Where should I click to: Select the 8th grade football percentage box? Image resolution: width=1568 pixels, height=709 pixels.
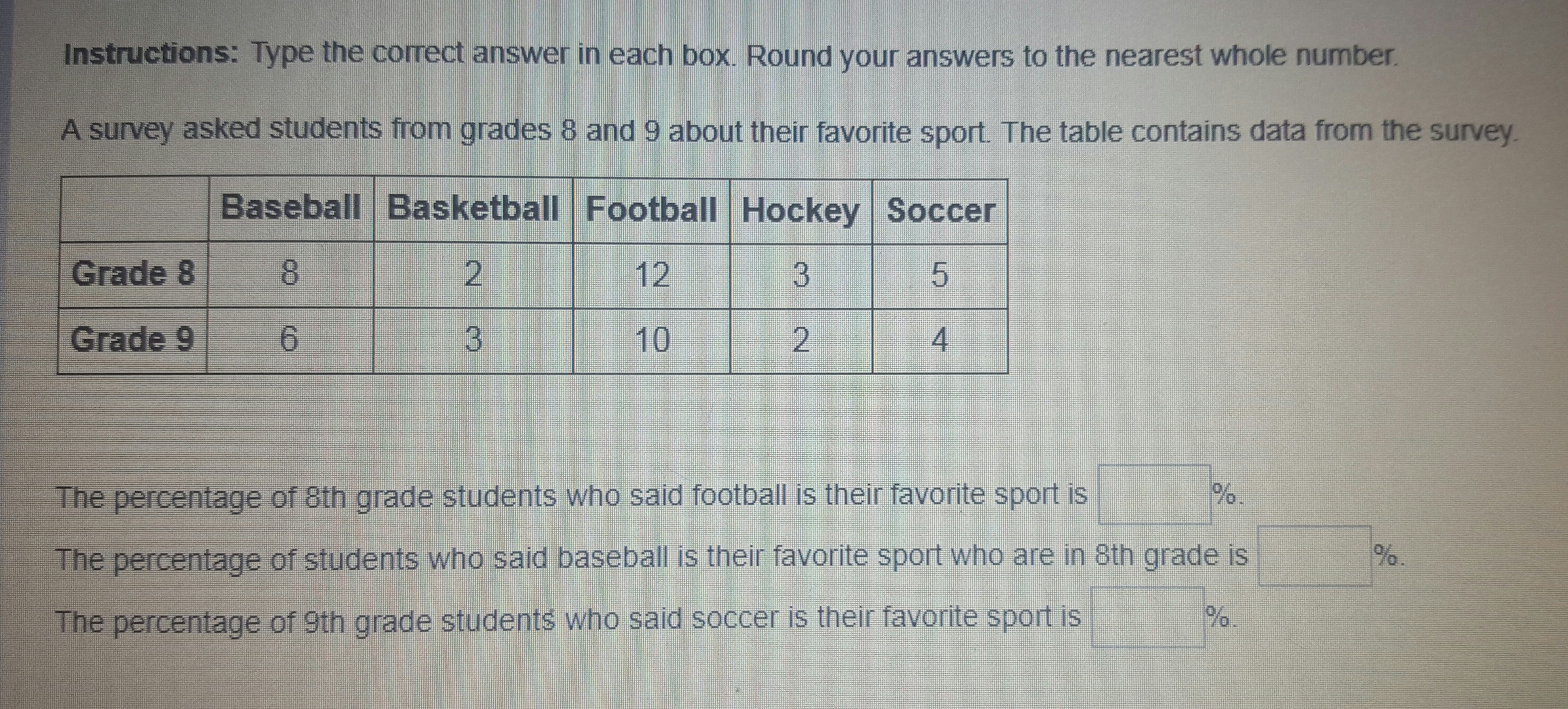(x=1154, y=494)
